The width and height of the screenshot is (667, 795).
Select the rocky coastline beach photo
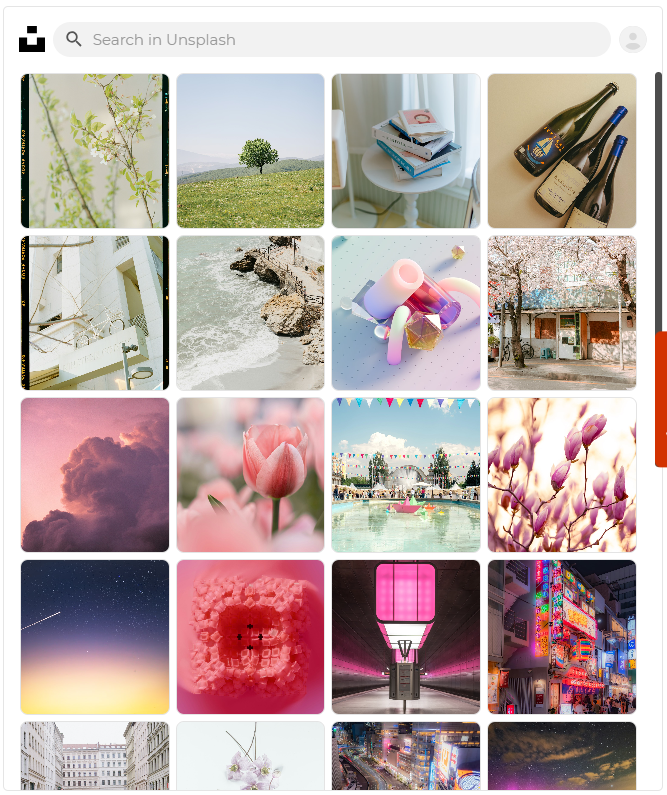point(250,313)
